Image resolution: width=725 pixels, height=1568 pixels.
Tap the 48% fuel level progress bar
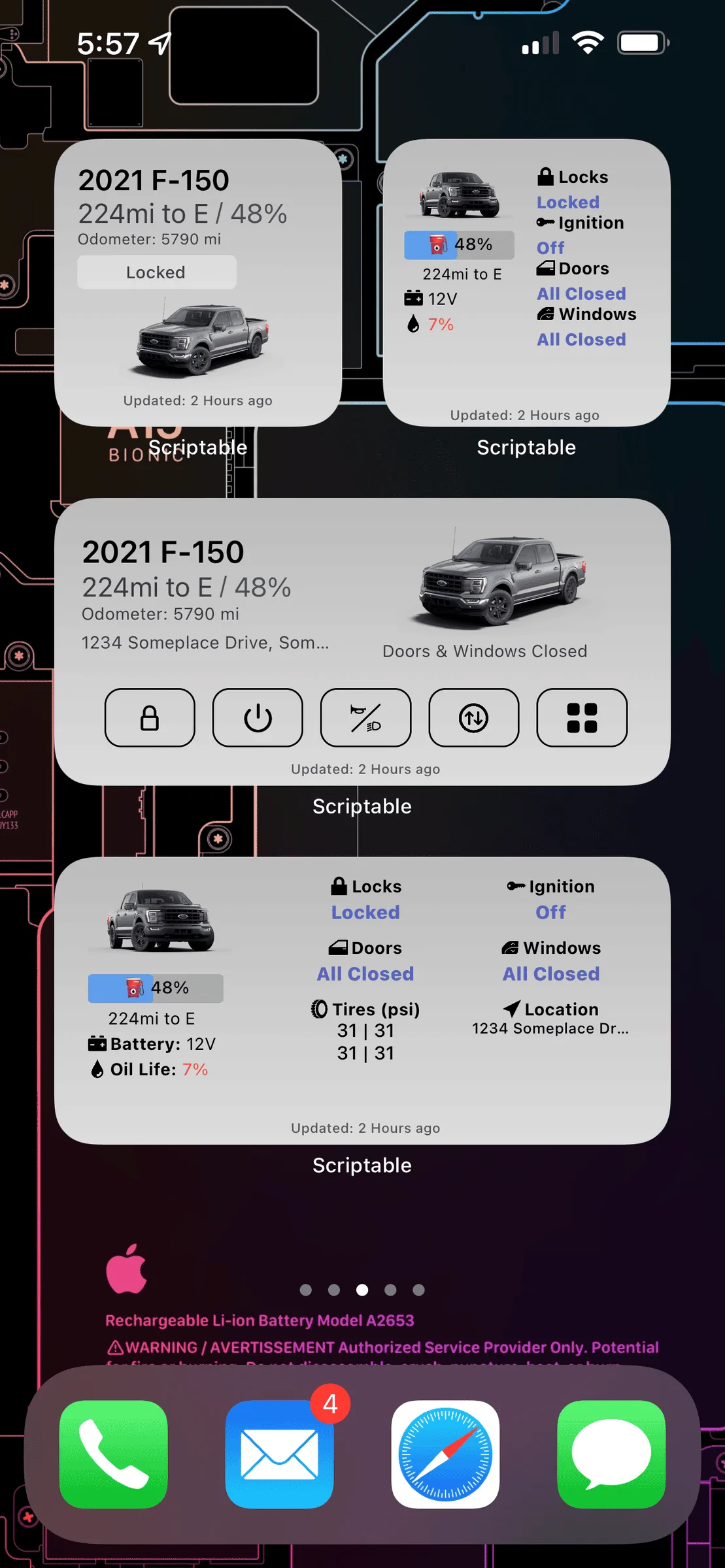coord(155,988)
